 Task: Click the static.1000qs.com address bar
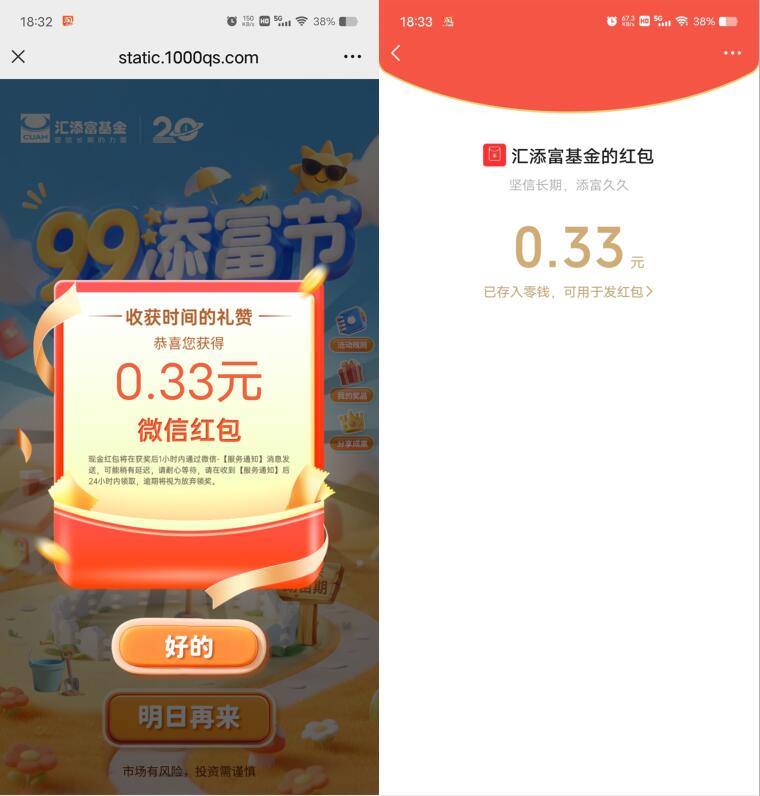coord(190,57)
